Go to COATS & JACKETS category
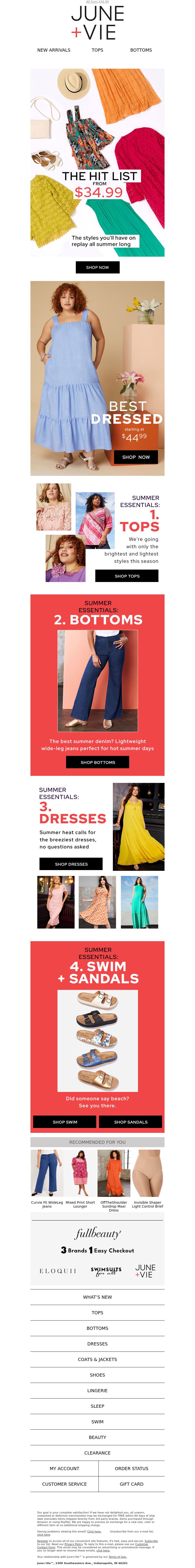The image size is (195, 1568). pos(97,1359)
